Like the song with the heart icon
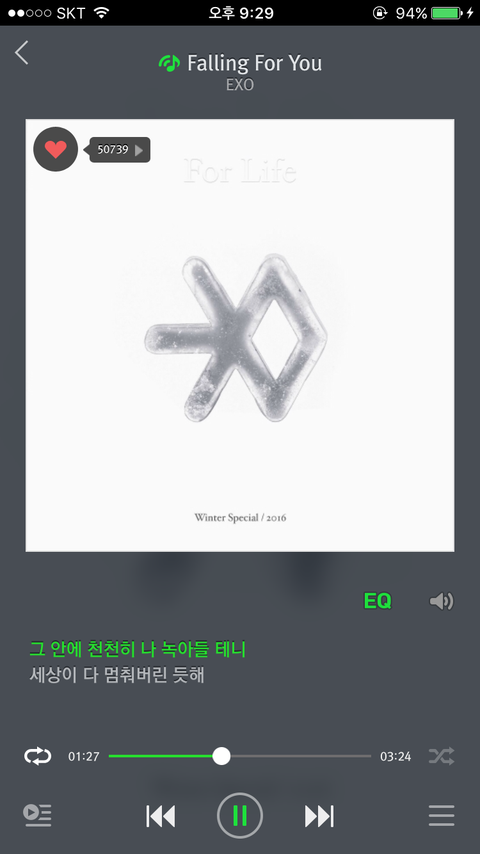Screen dimensions: 480x854 [56, 149]
